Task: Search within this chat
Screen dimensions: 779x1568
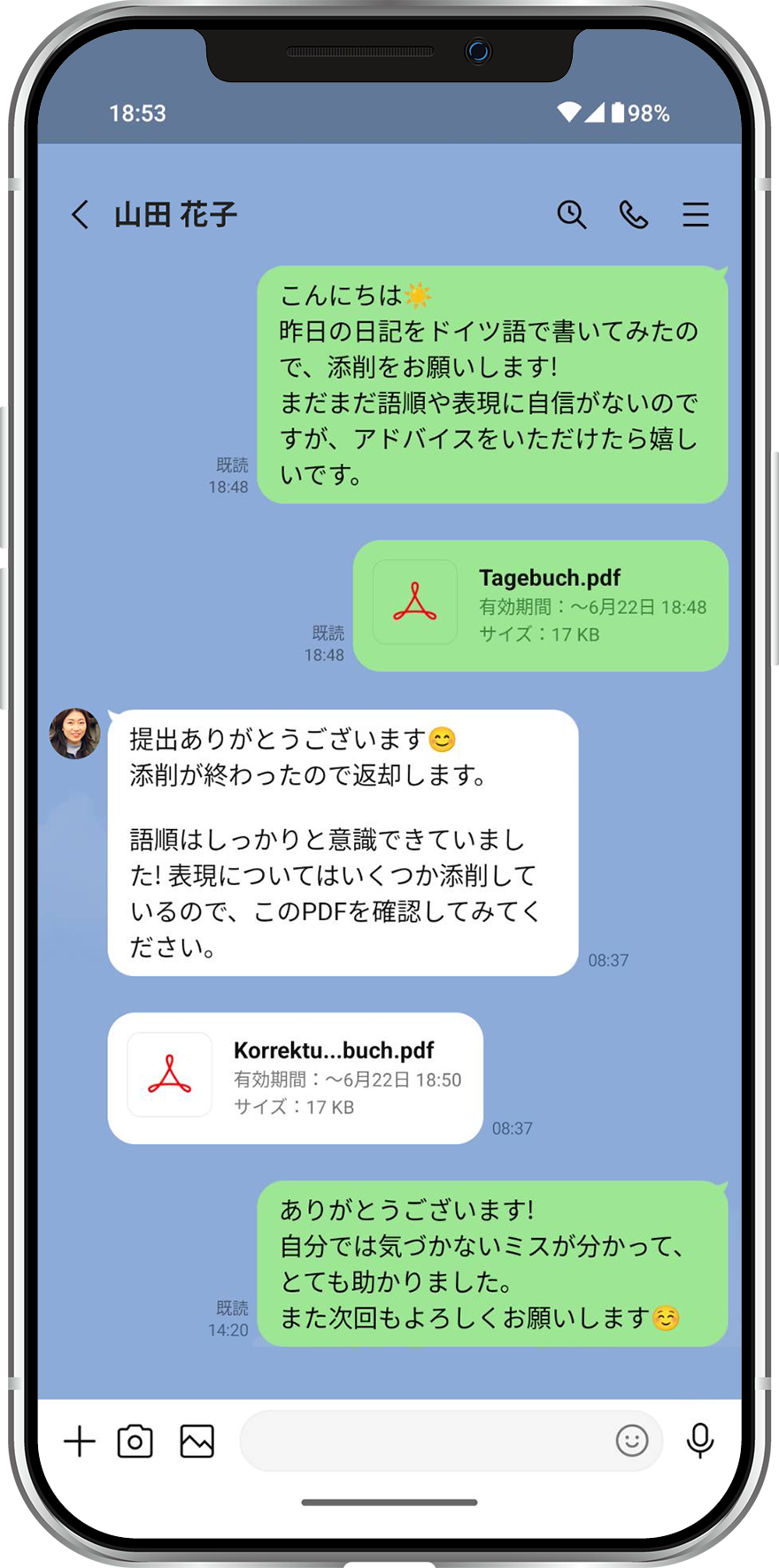Action: (572, 214)
